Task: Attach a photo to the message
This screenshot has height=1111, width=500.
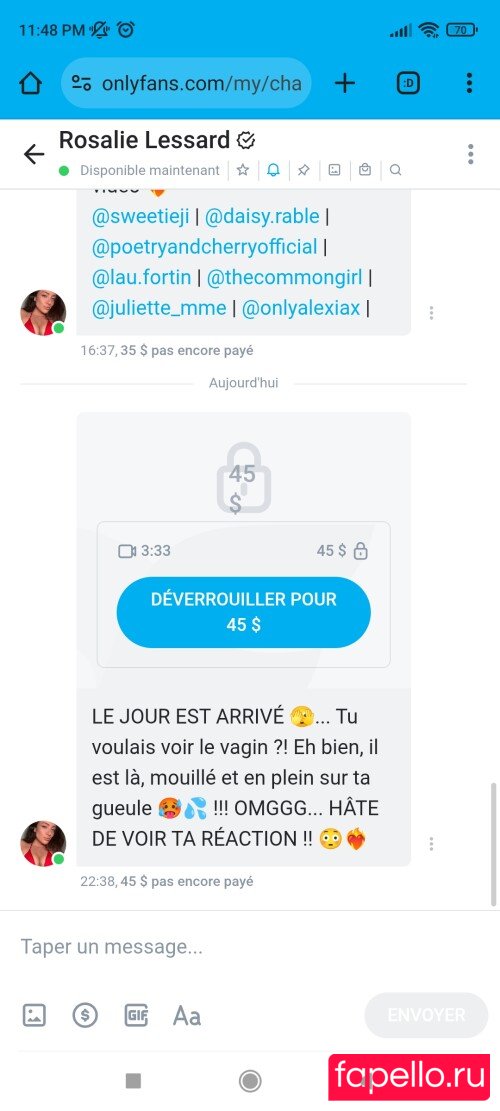Action: [x=34, y=1016]
